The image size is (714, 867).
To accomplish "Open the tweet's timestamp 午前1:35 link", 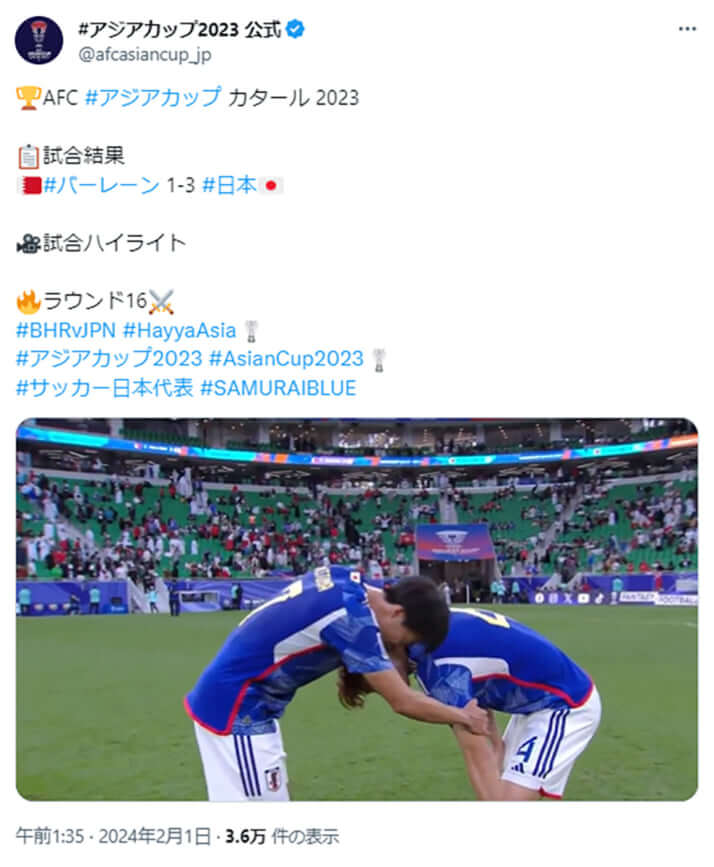I will pos(44,836).
